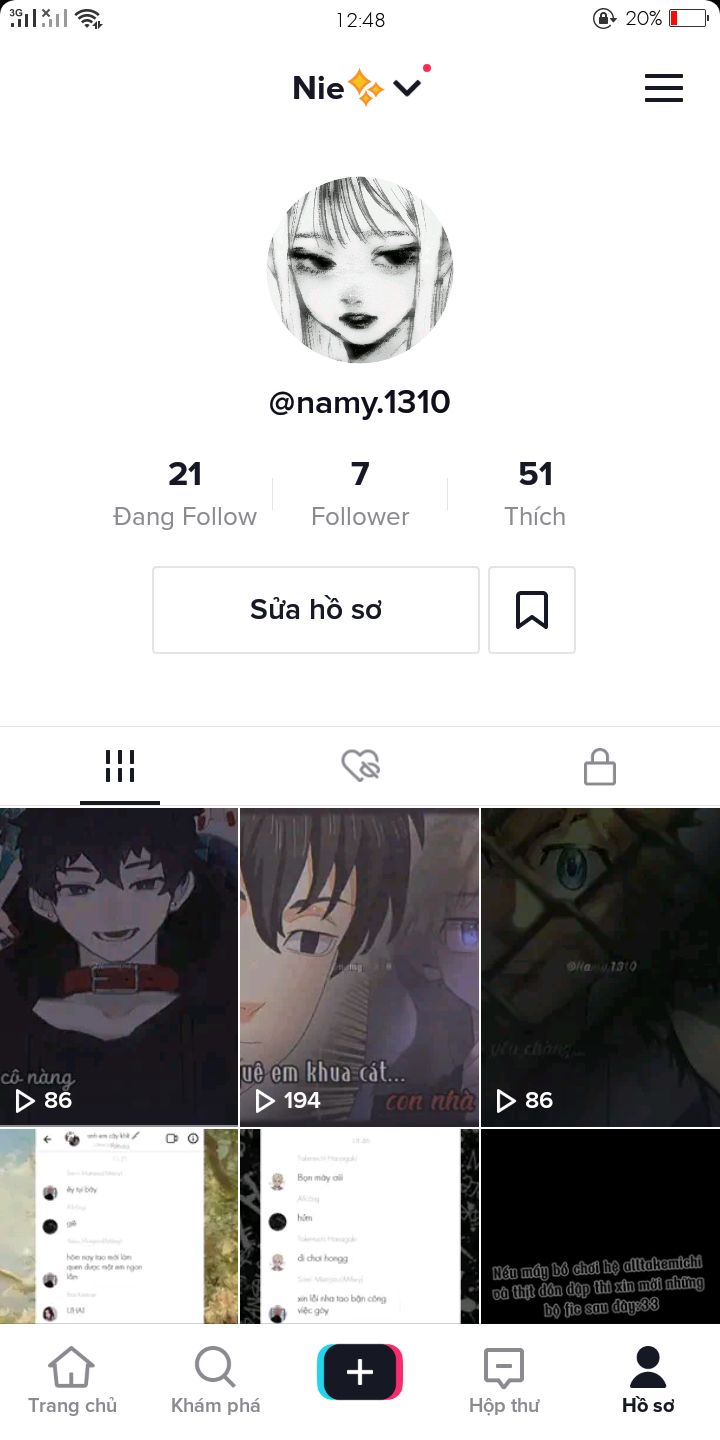Open the video with the @namy.1310 watermark
This screenshot has width=720, height=1440.
(x=601, y=967)
